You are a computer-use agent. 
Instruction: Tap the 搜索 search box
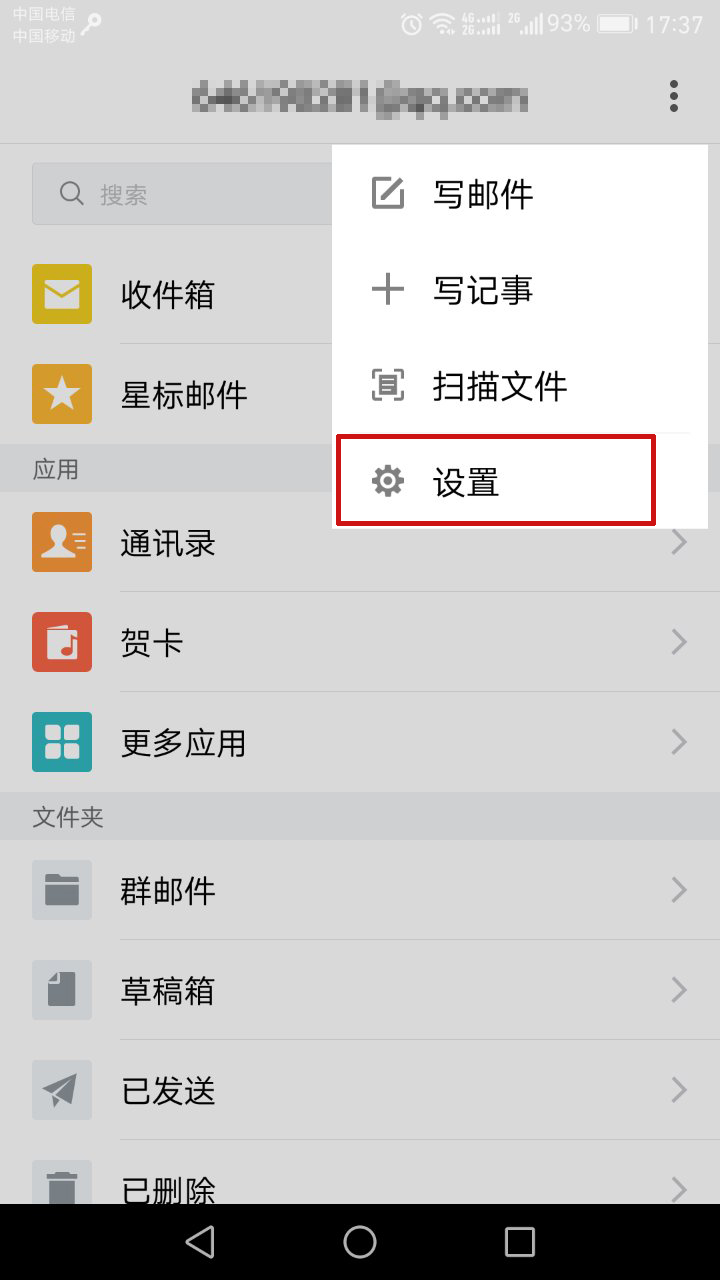[x=180, y=194]
